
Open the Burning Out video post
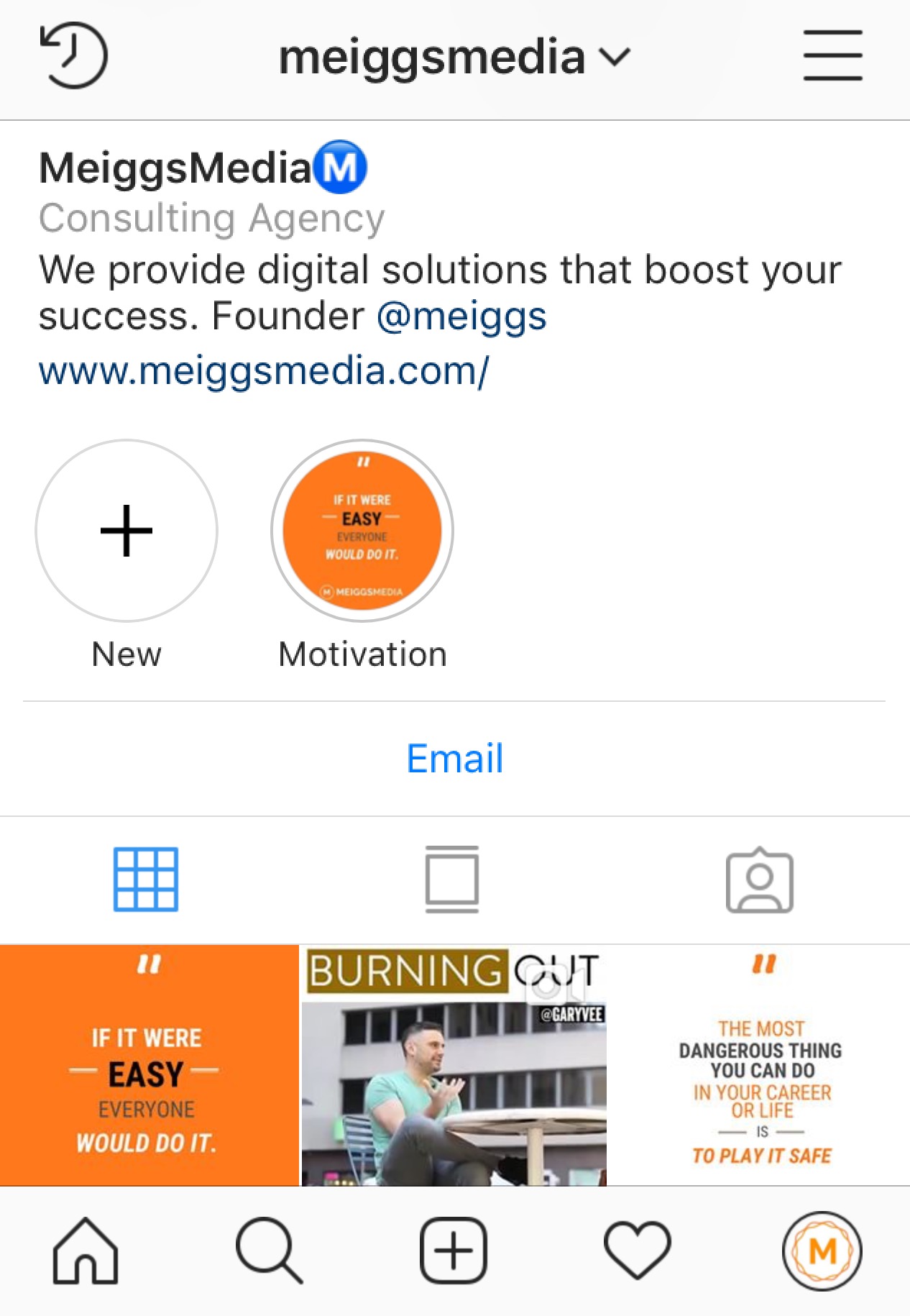coord(454,1066)
